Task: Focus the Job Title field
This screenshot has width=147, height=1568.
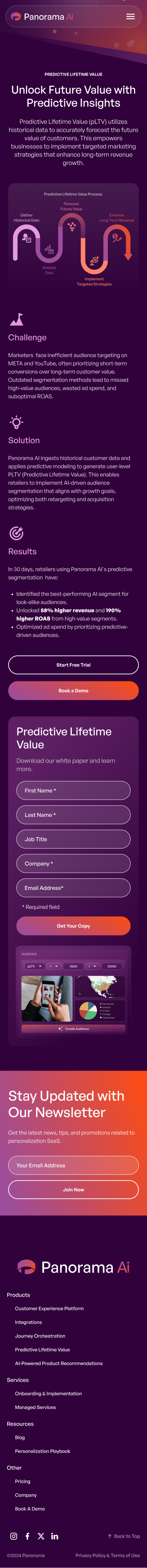Action: [x=73, y=839]
